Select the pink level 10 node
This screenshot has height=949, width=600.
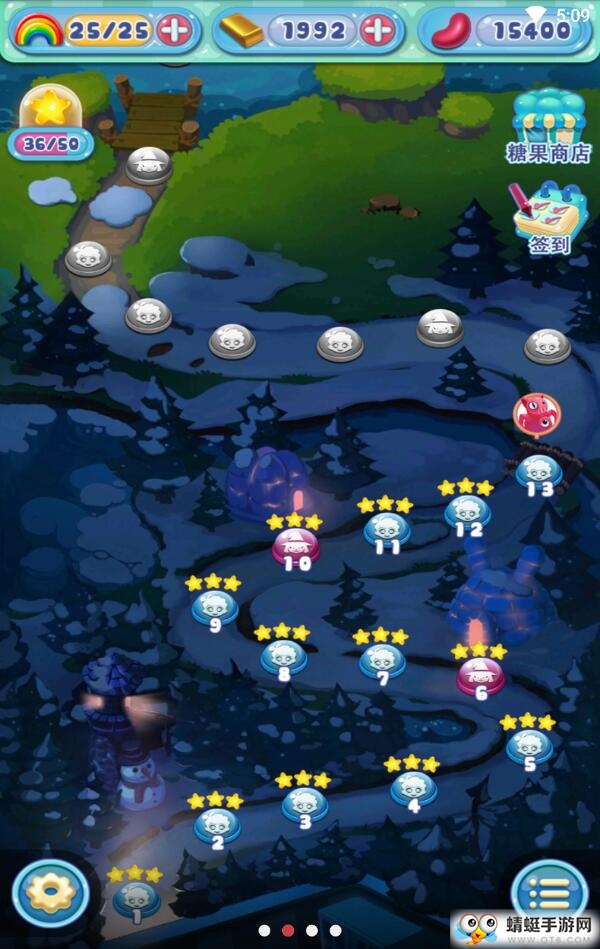point(296,545)
